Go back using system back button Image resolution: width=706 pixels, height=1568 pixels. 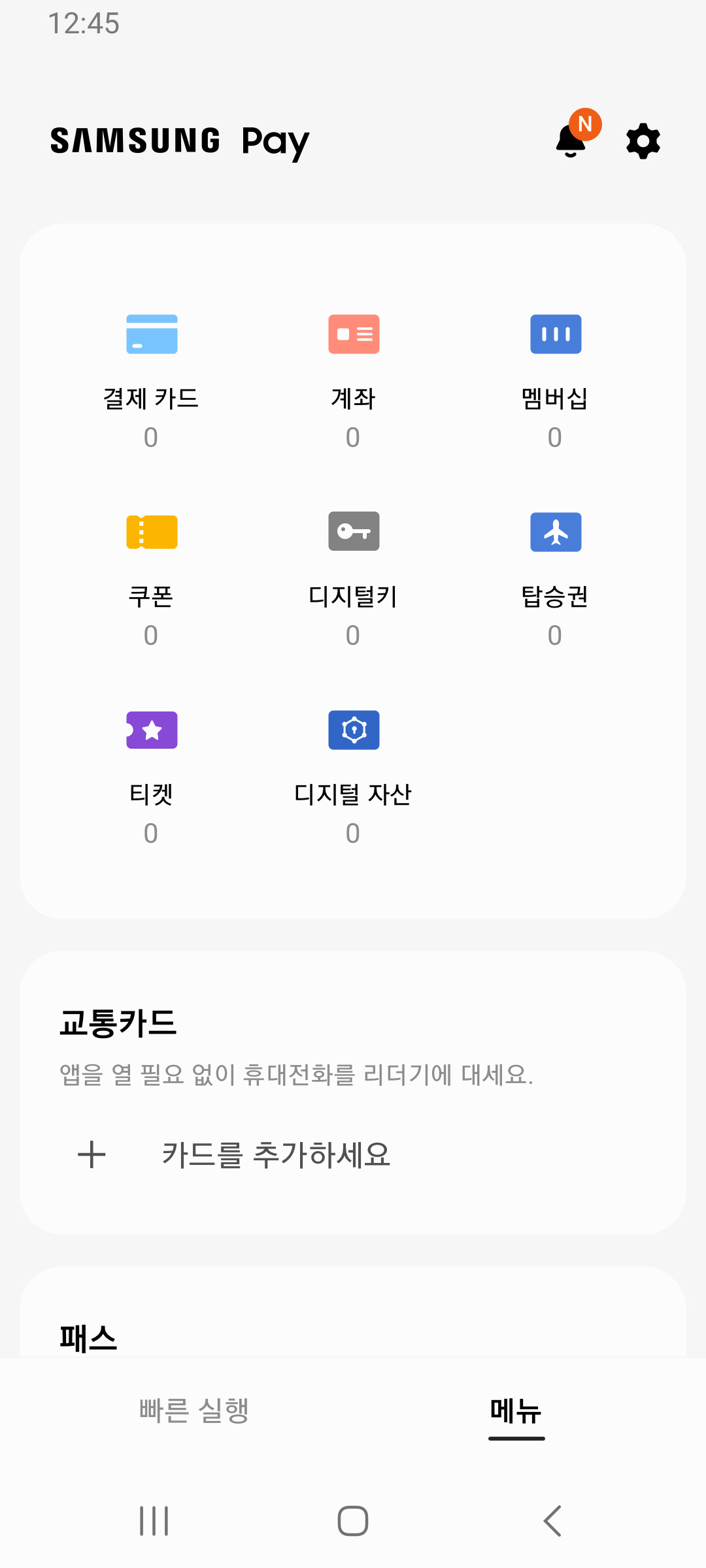coord(552,1521)
